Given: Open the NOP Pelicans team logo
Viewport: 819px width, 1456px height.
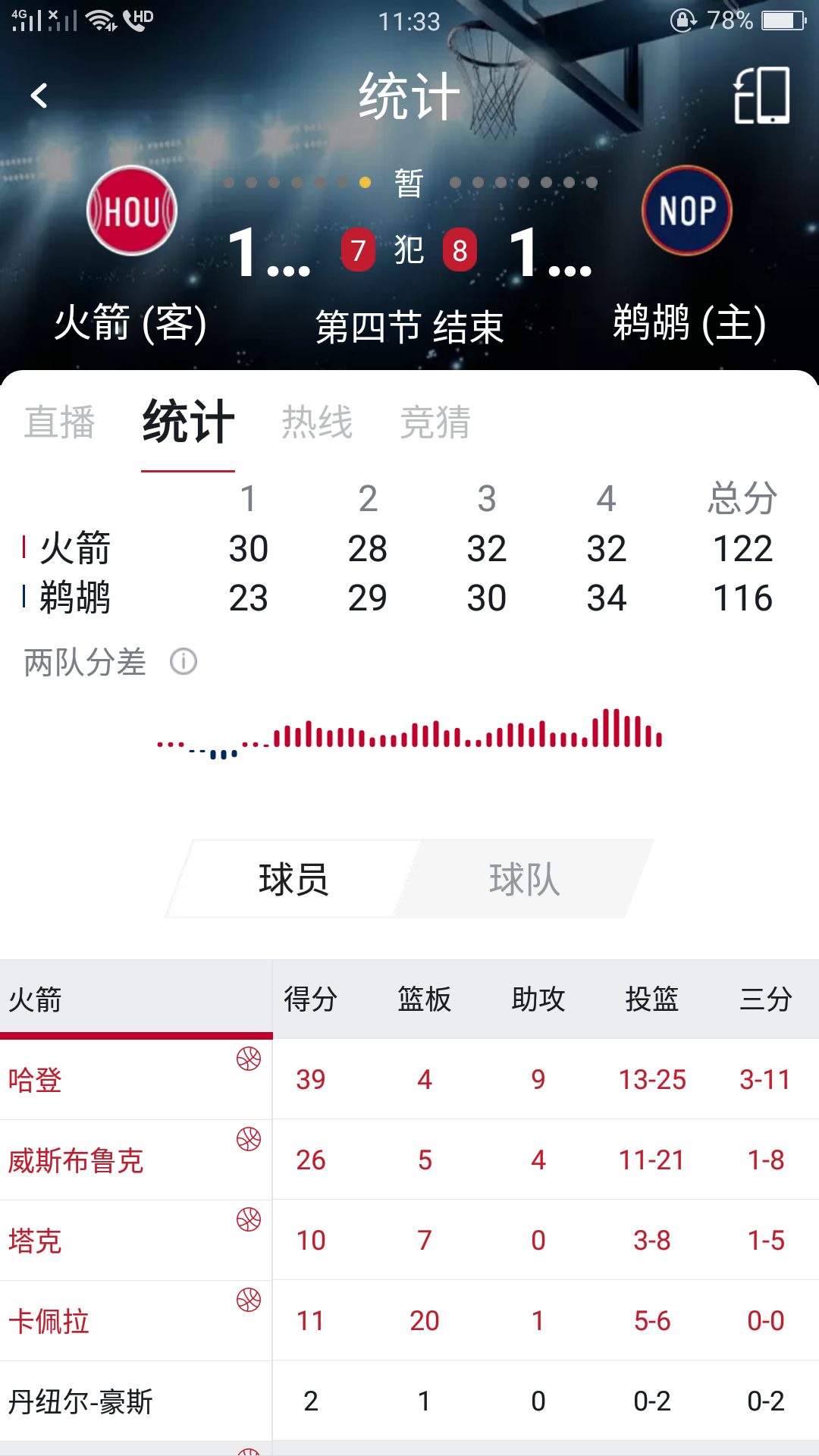Looking at the screenshot, I should [687, 211].
